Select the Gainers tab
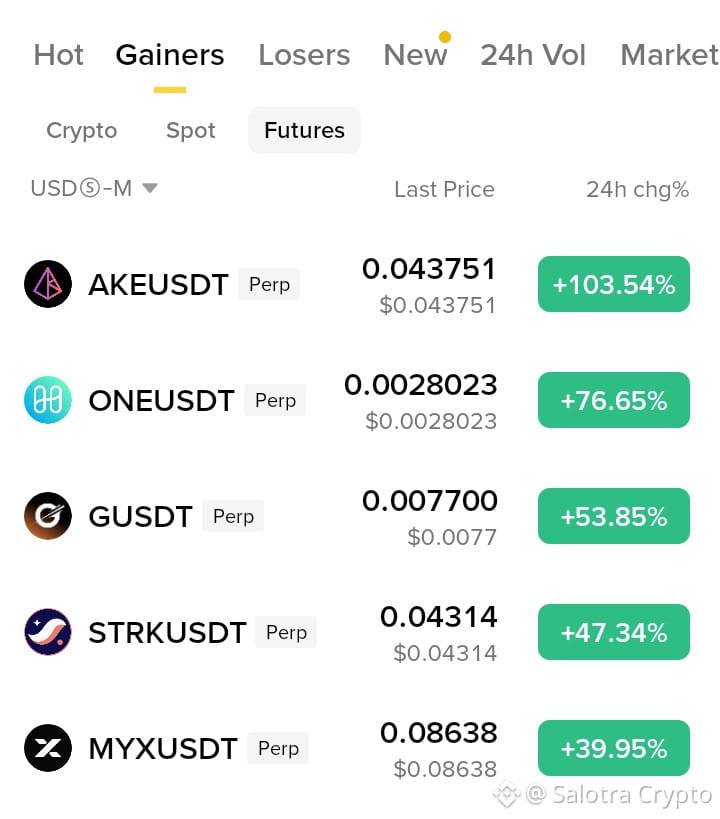The width and height of the screenshot is (720, 819). [170, 55]
